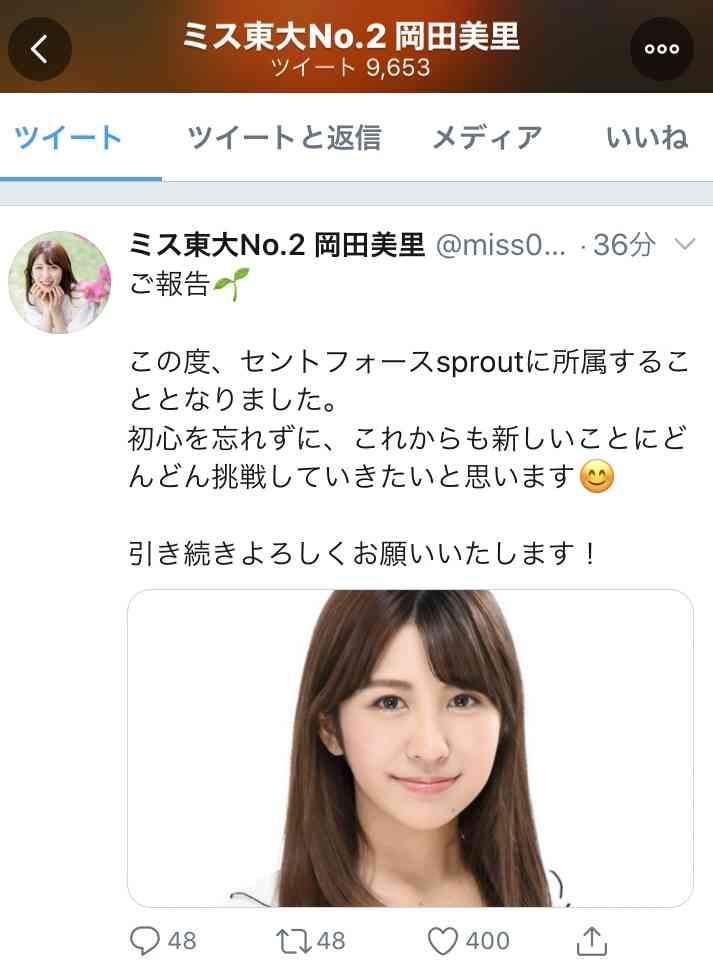The width and height of the screenshot is (713, 961).
Task: Open the portrait photo attached to the tweet
Action: tap(410, 748)
